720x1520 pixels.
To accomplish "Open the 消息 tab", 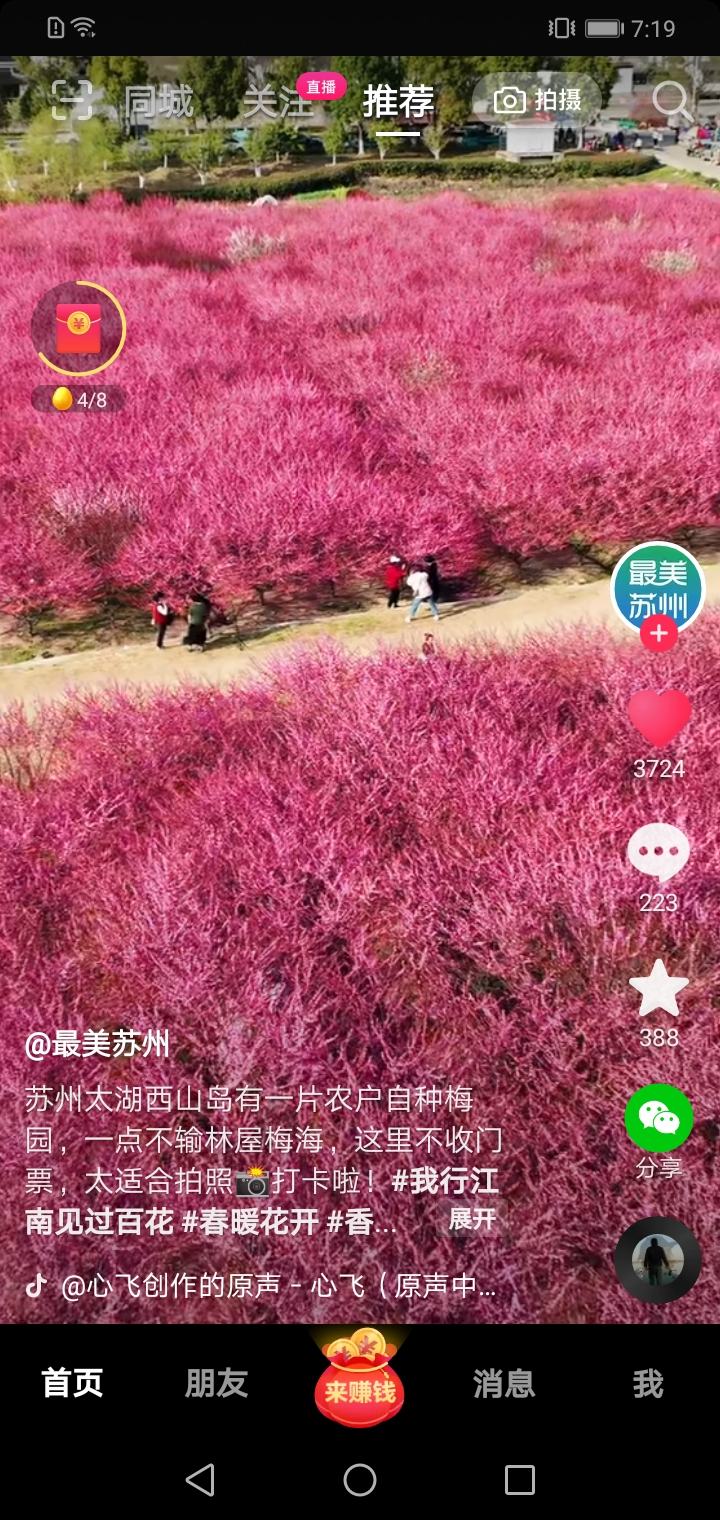I will (504, 1384).
